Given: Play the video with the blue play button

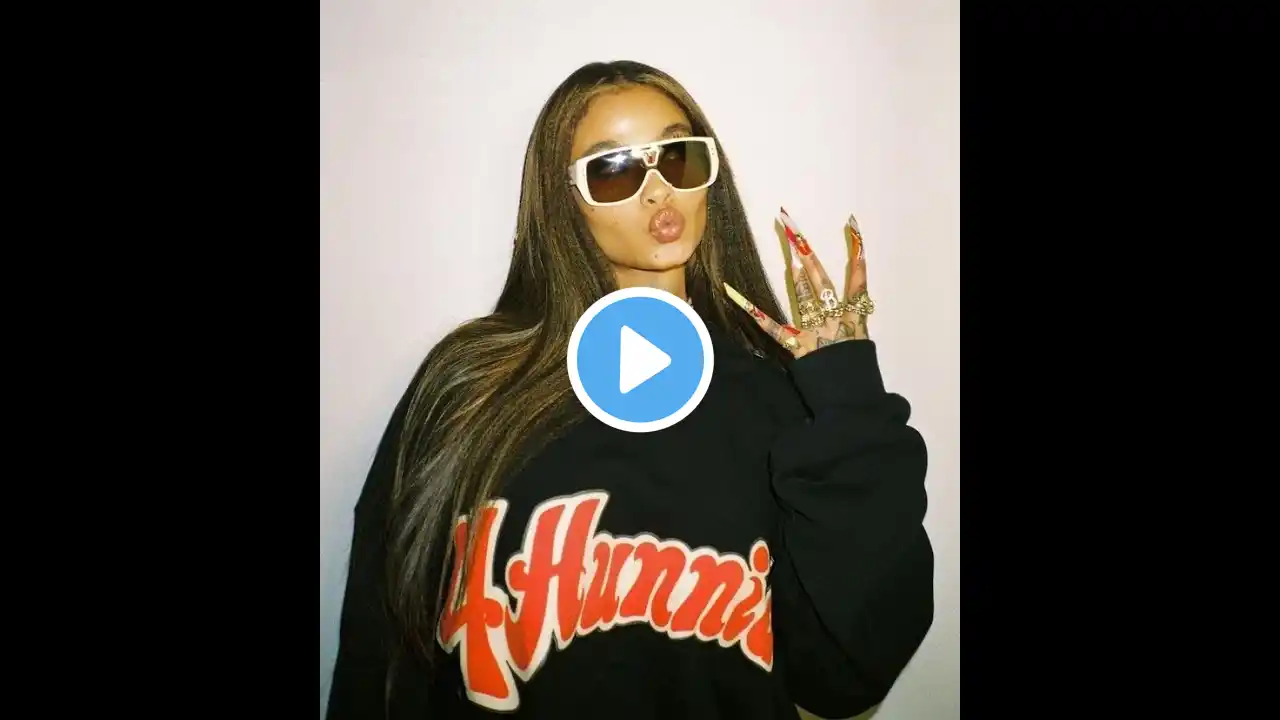Looking at the screenshot, I should (x=640, y=360).
